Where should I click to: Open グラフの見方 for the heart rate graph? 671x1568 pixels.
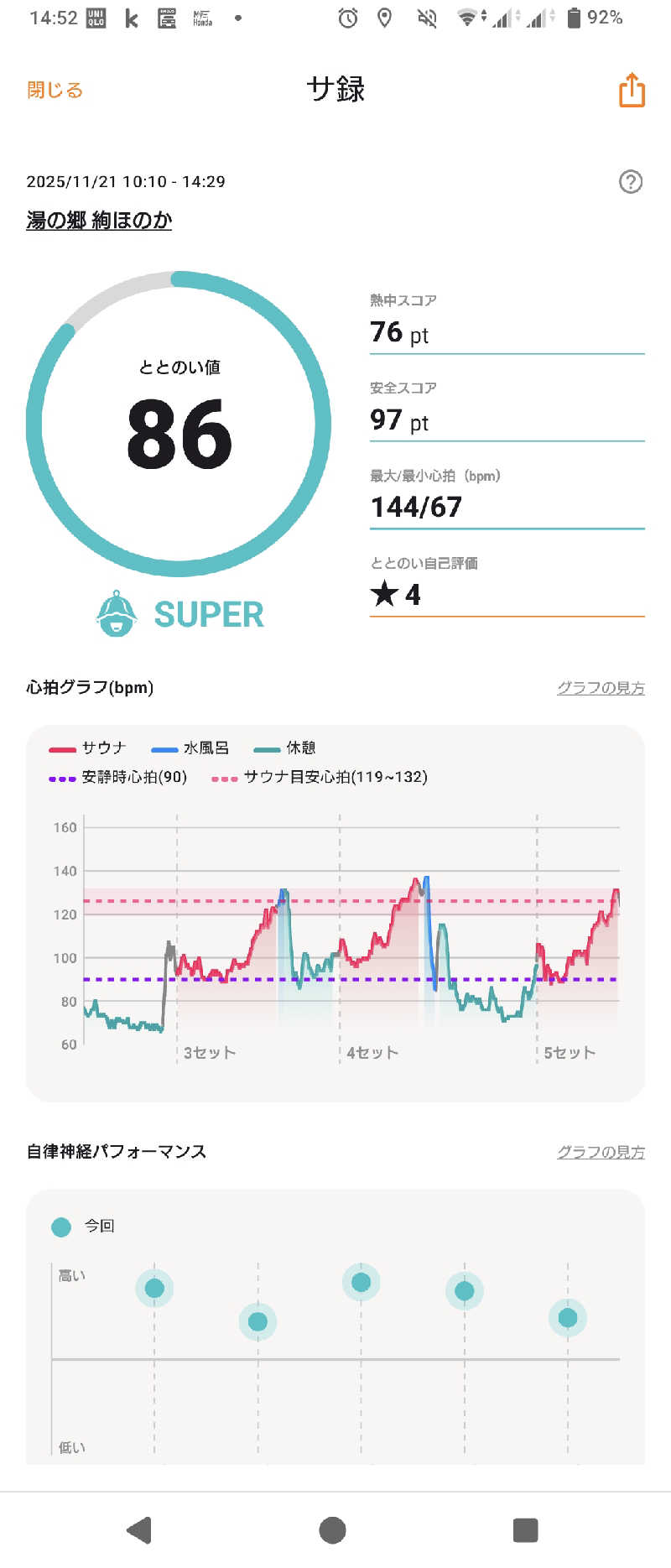click(x=601, y=687)
